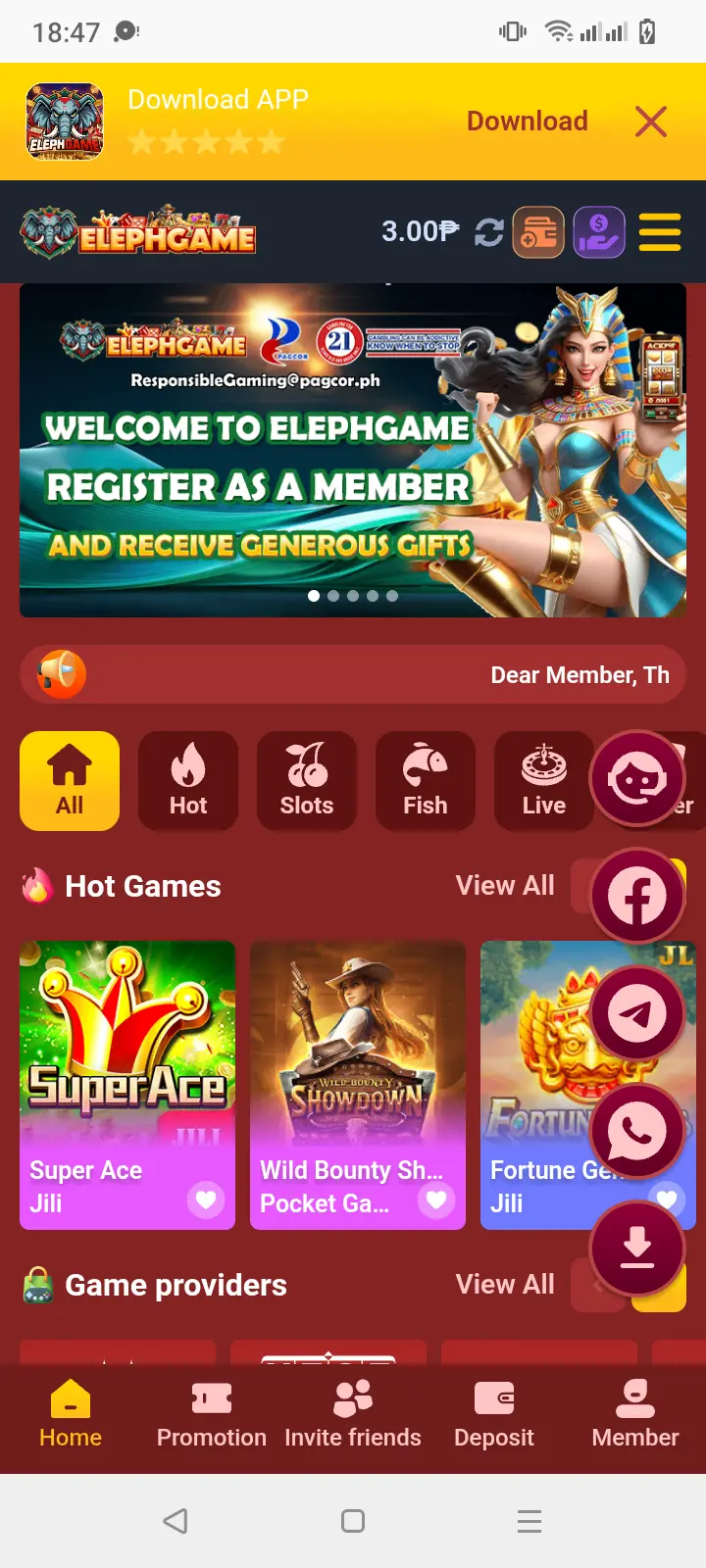Select the Slots category
Viewport: 706px width, 1568px height.
coord(307,781)
